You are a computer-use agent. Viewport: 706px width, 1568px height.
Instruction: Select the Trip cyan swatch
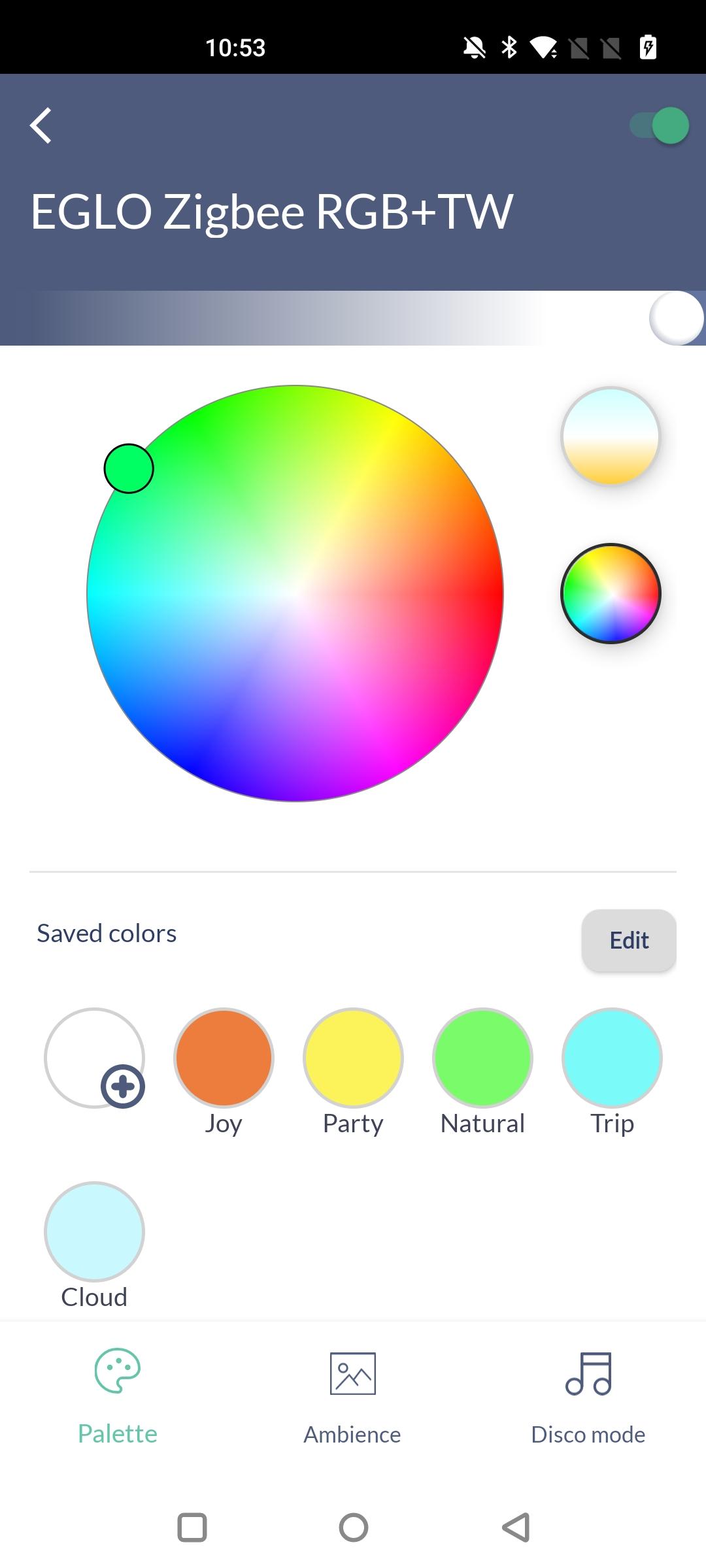612,1058
